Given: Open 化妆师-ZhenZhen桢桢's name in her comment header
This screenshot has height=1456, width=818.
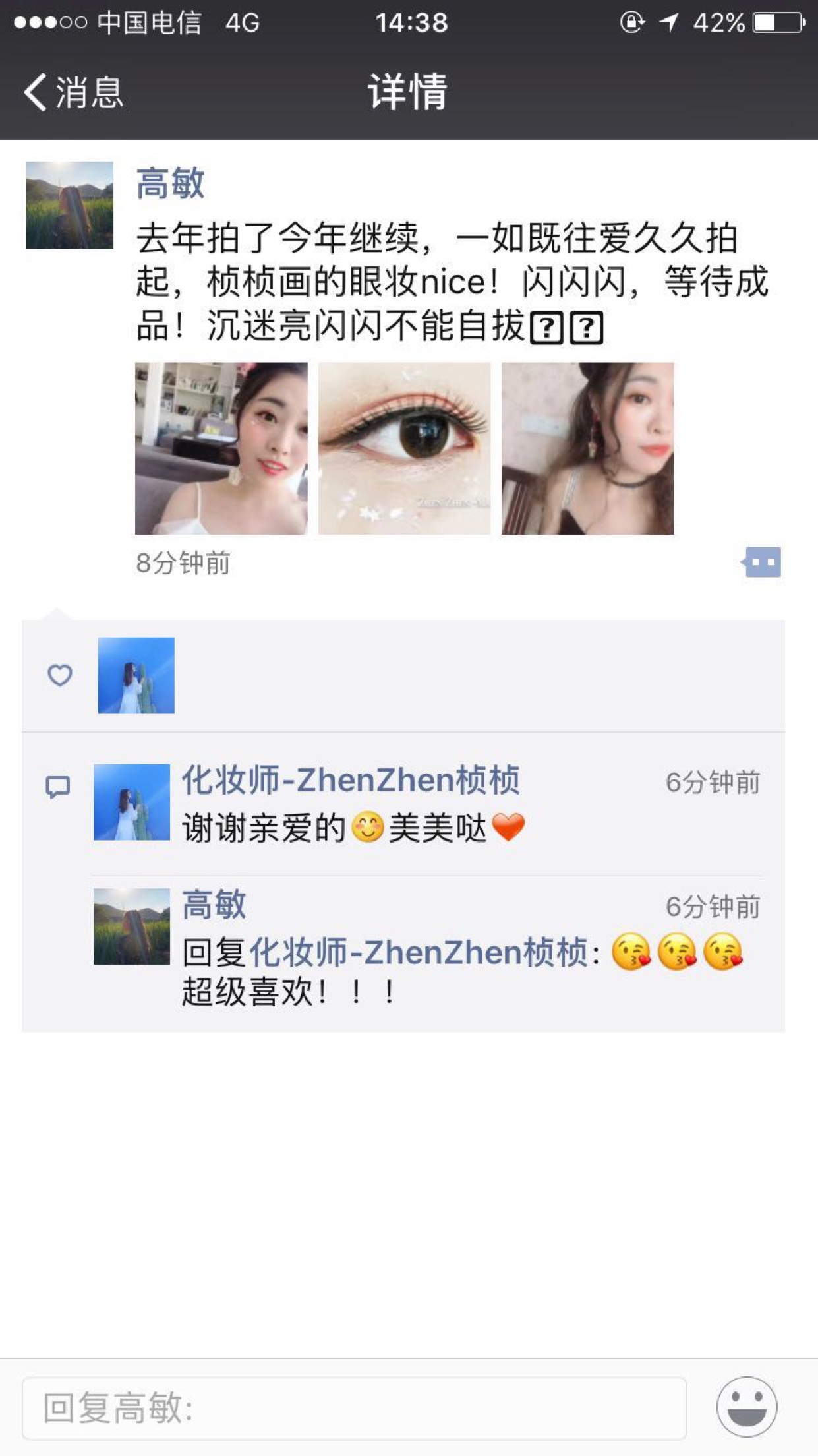Looking at the screenshot, I should (351, 780).
